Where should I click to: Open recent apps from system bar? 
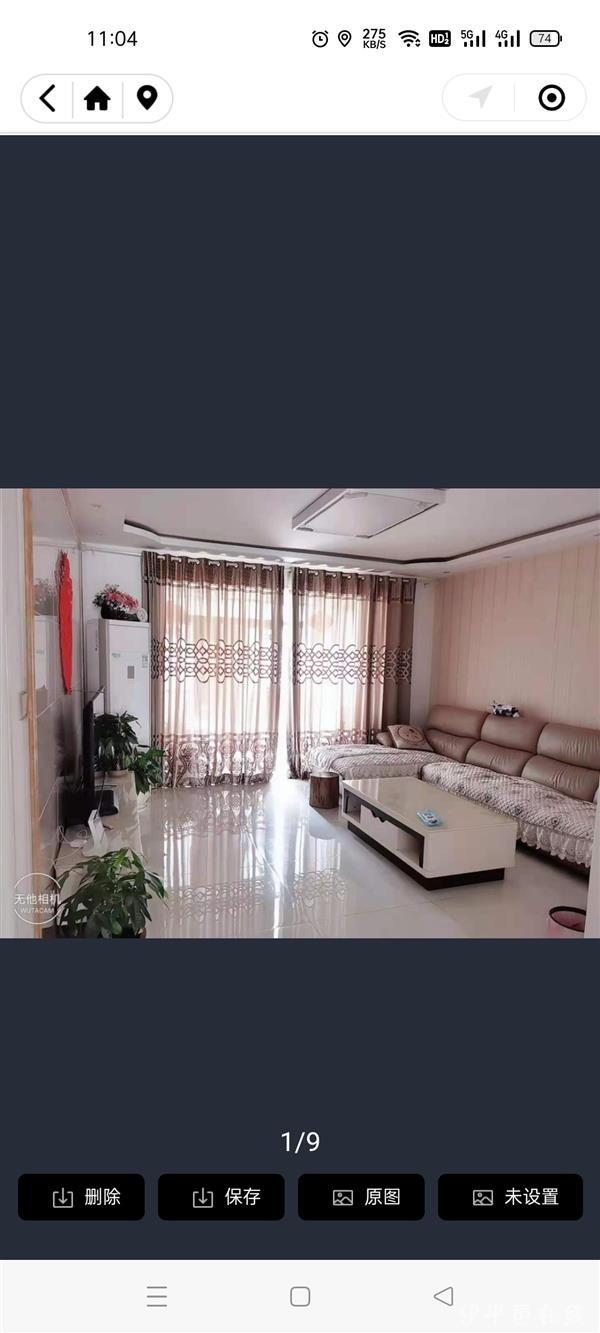coord(157,1296)
